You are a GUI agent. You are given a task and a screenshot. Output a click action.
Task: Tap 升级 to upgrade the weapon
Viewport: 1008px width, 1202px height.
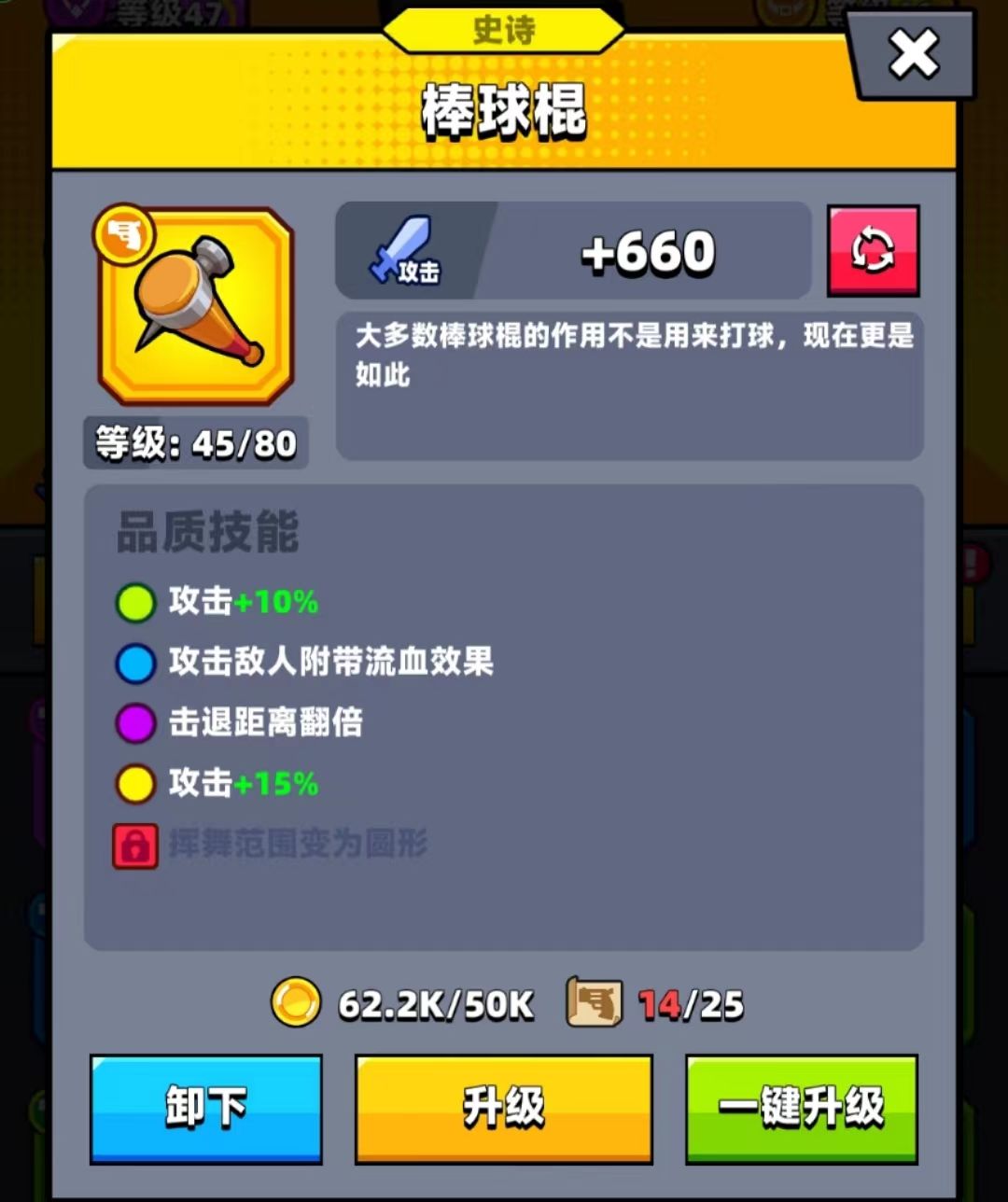[503, 1108]
